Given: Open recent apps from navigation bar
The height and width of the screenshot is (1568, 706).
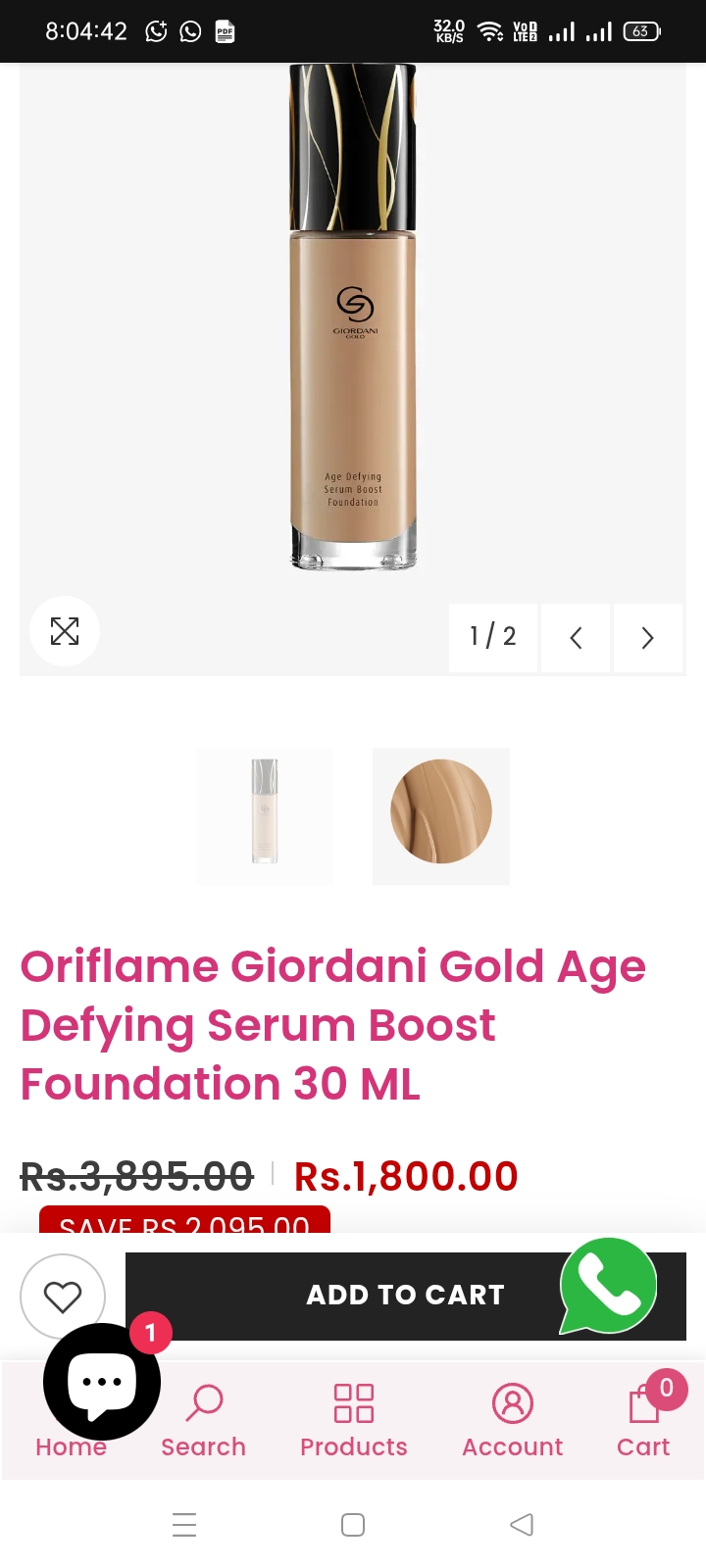Looking at the screenshot, I should tap(184, 1525).
